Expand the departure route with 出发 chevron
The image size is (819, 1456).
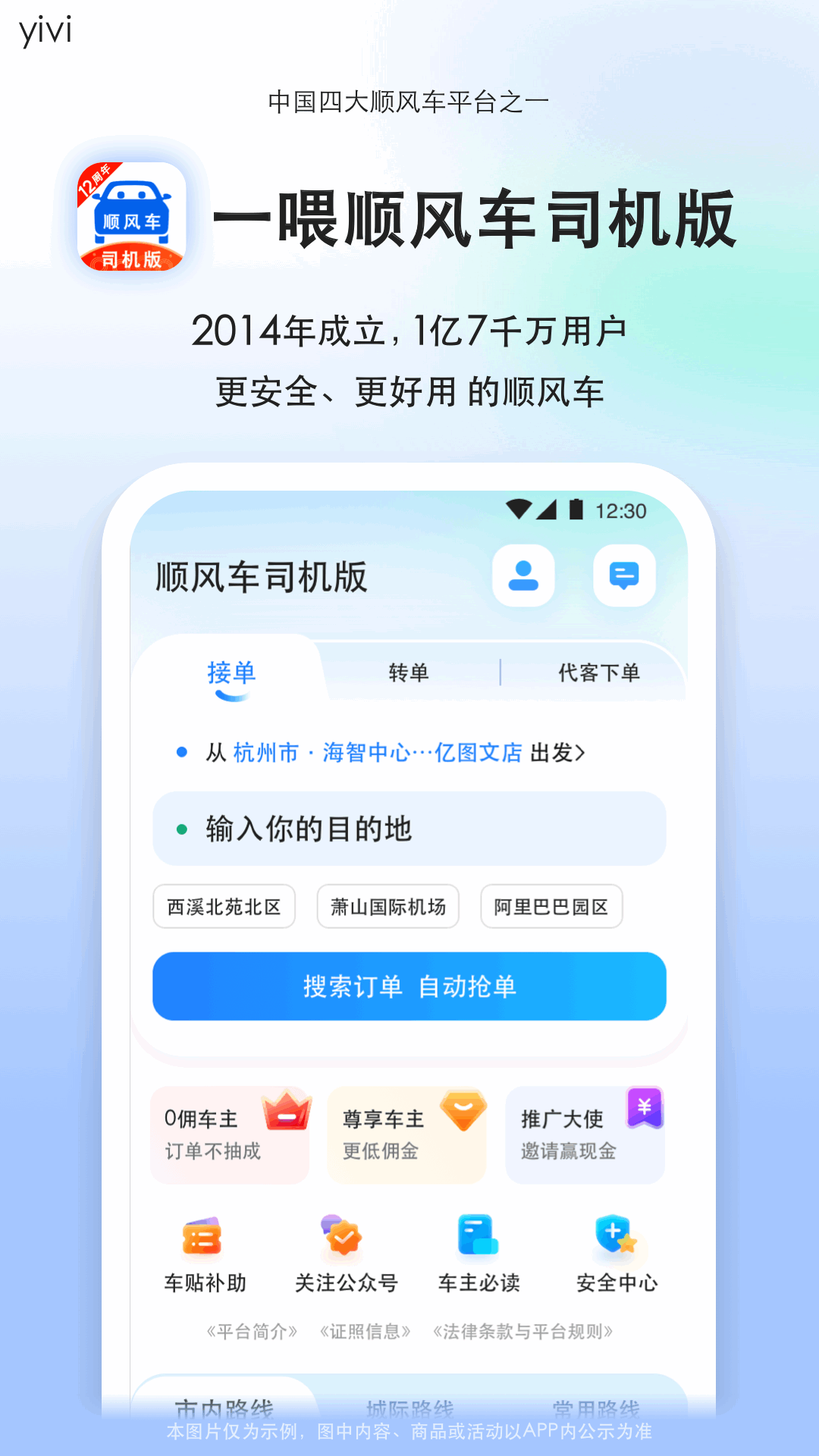(557, 753)
